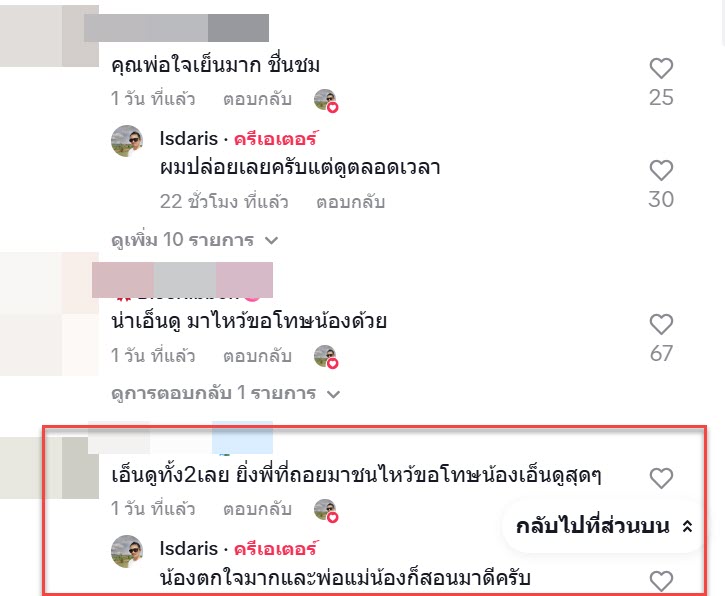Like Isdaris reply 'น้องตกใจมากและพ่อแม่น้องก็สอนมาดีครับ'
The height and width of the screenshot is (596, 725).
tap(661, 580)
